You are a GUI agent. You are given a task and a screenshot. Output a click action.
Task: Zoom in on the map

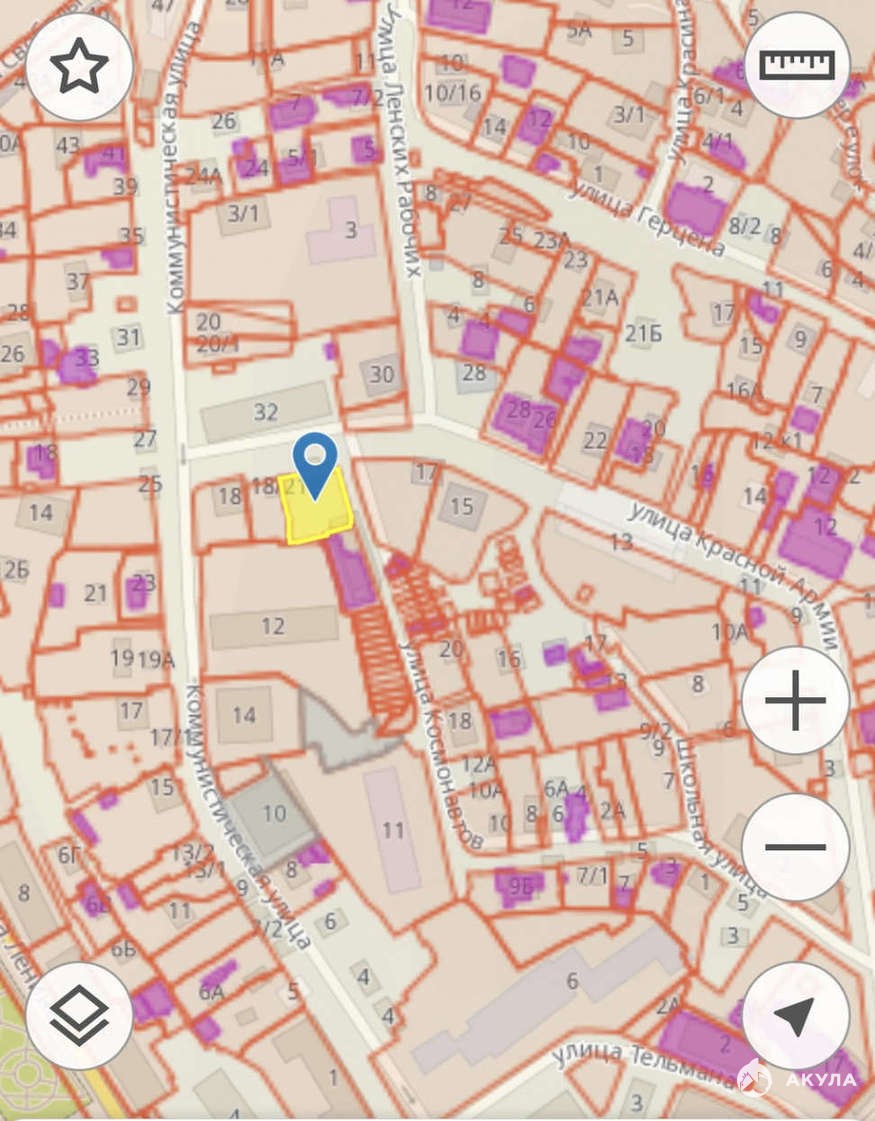795,699
